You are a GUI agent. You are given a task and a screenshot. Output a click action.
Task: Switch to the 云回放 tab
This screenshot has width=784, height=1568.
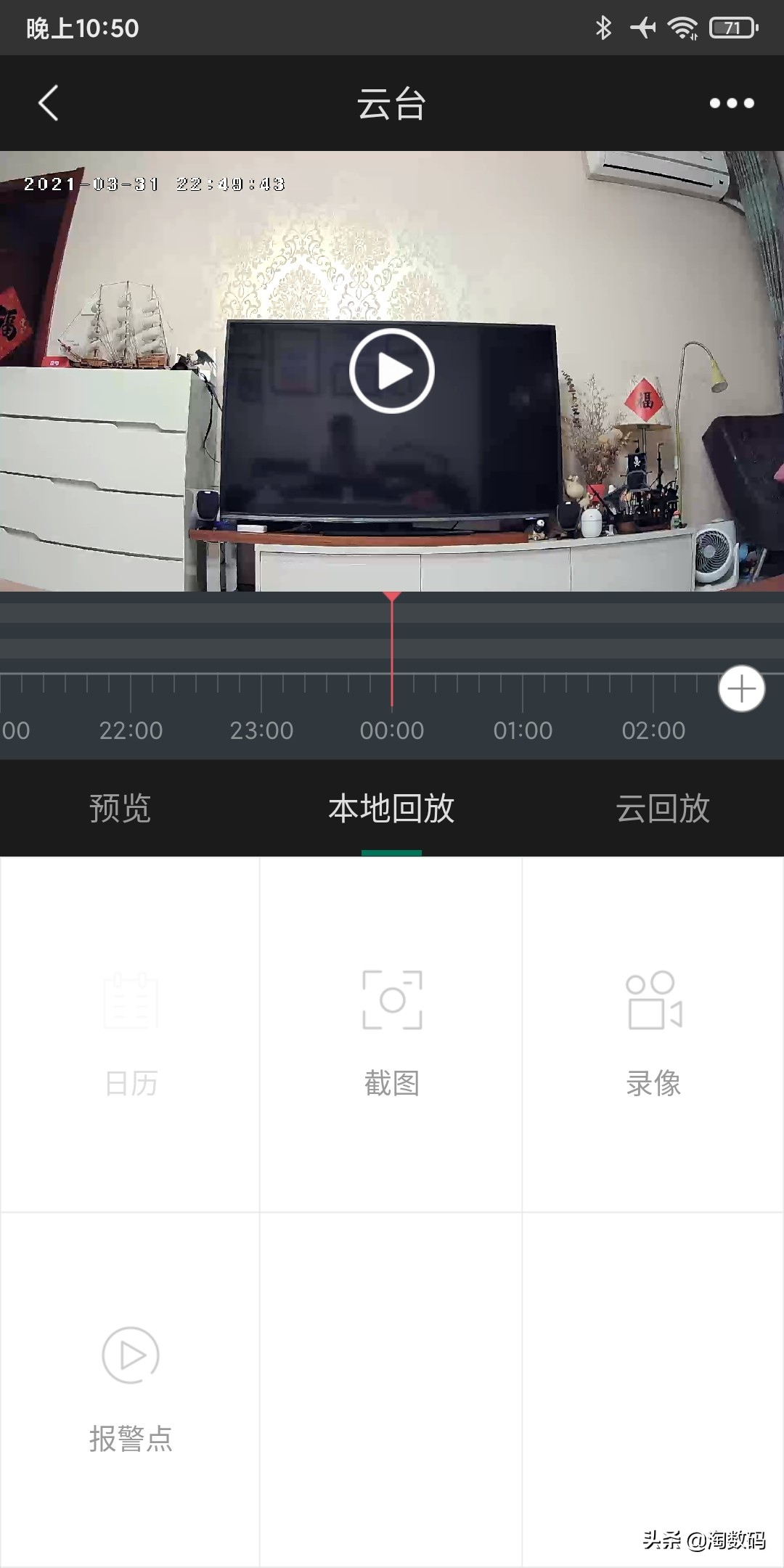coord(662,808)
